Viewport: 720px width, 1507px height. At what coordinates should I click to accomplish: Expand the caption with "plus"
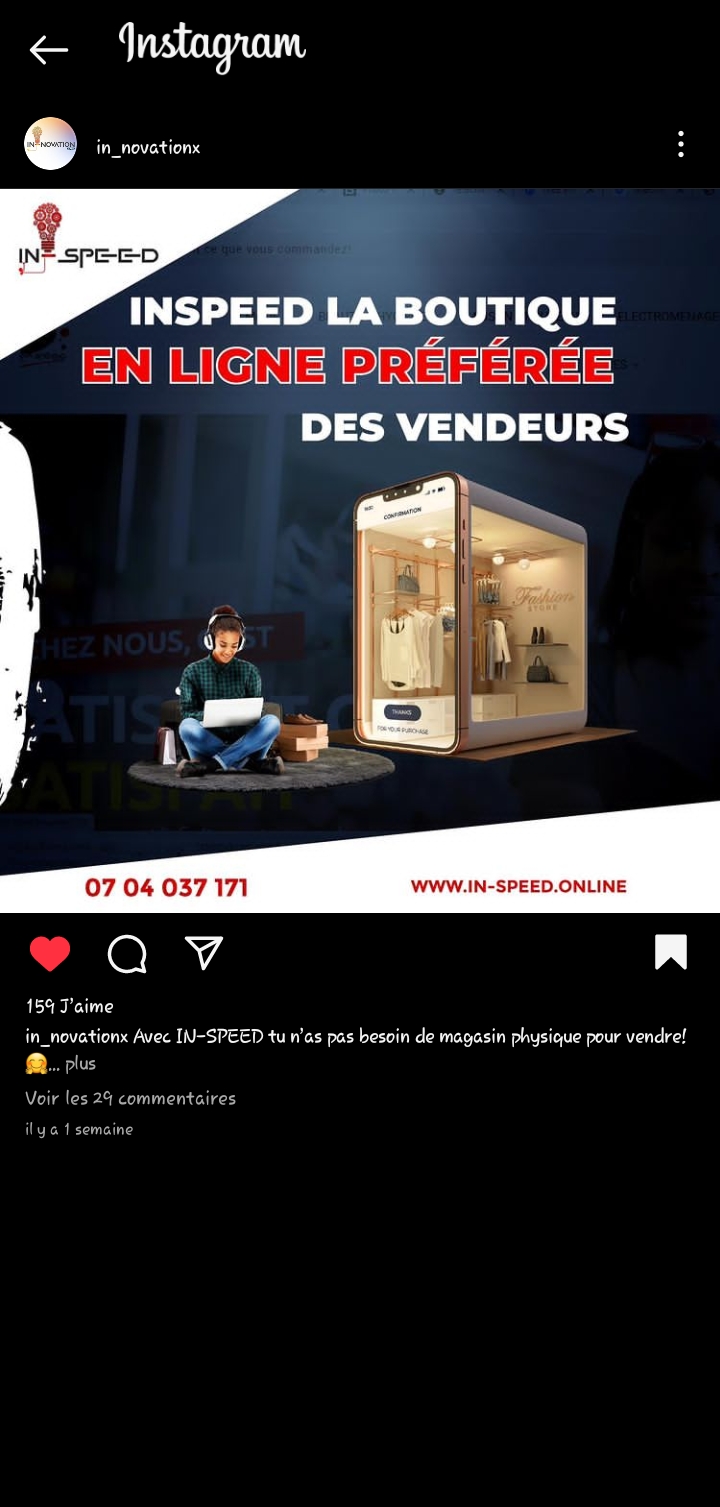coord(80,1063)
